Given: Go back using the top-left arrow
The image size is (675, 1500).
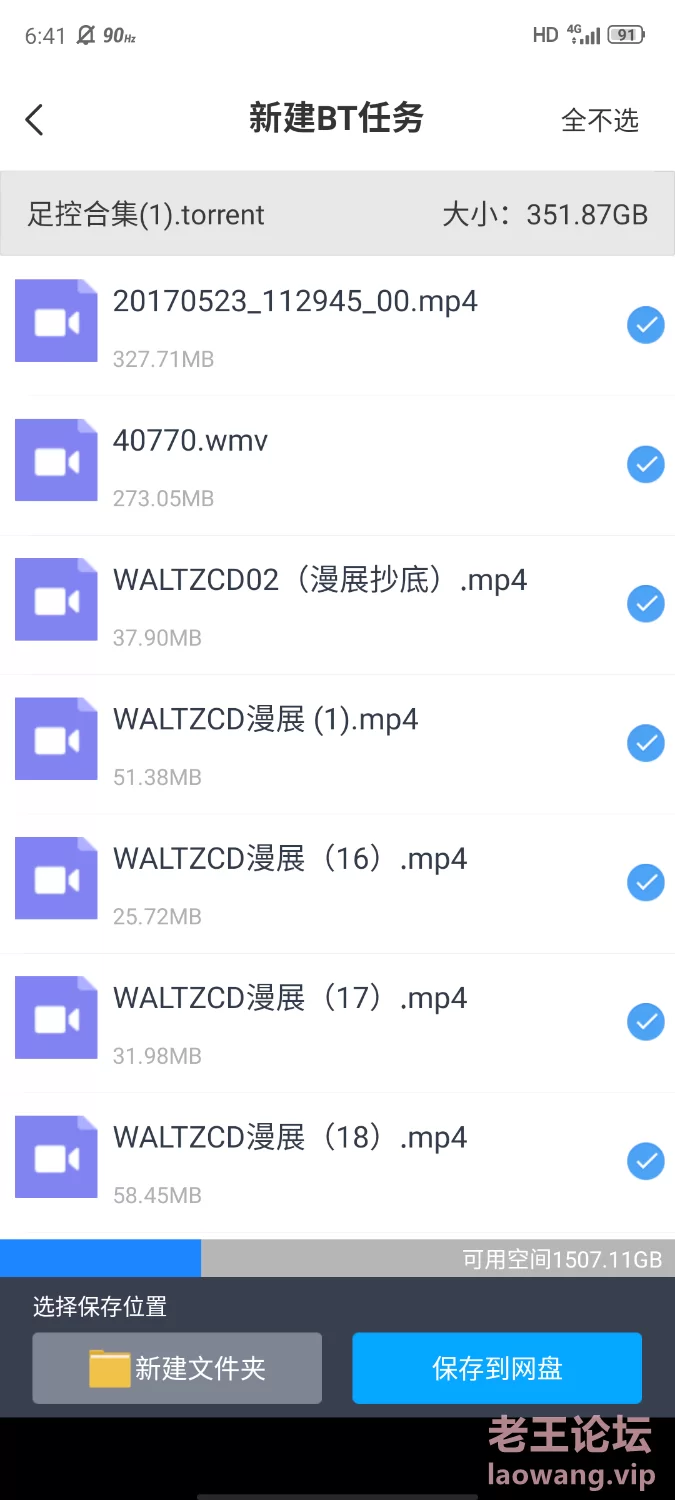Looking at the screenshot, I should [34, 120].
